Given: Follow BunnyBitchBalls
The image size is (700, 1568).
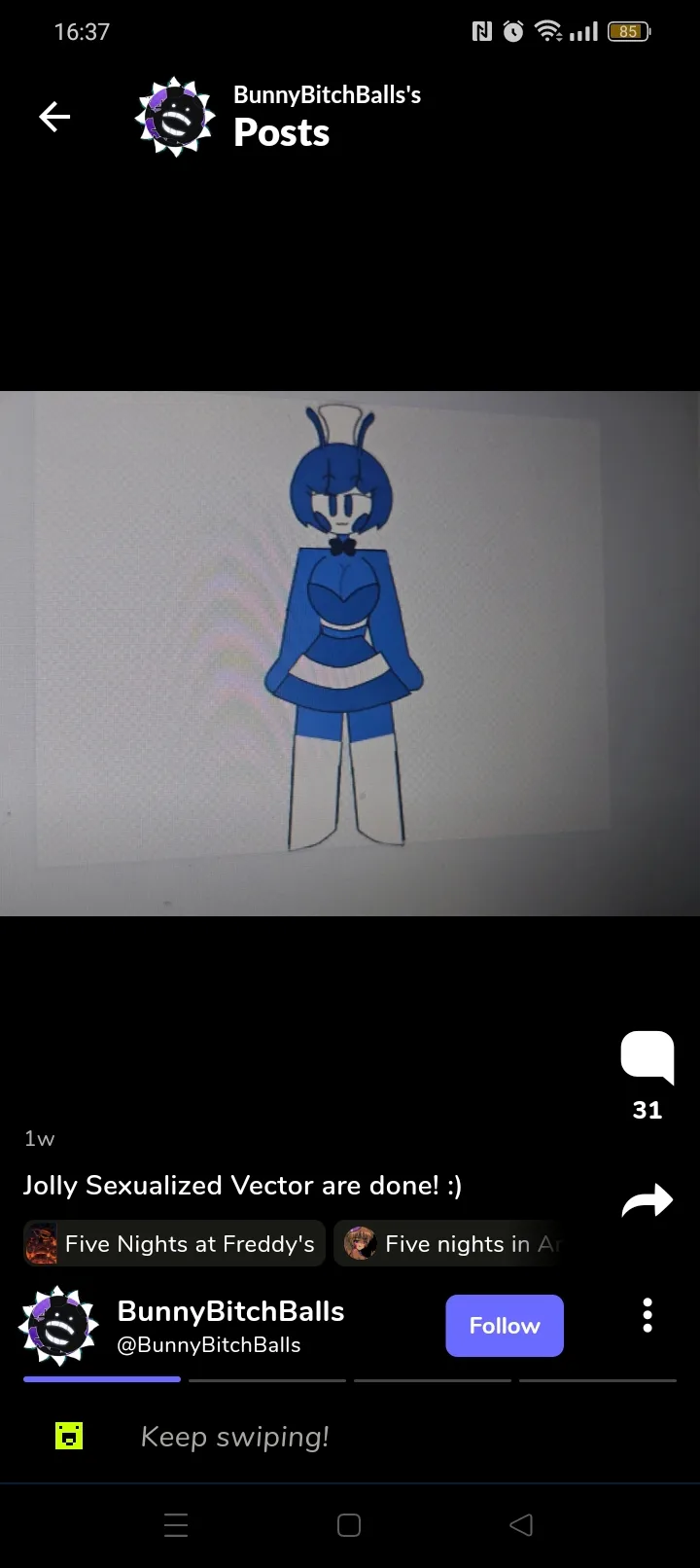Looking at the screenshot, I should point(505,1326).
